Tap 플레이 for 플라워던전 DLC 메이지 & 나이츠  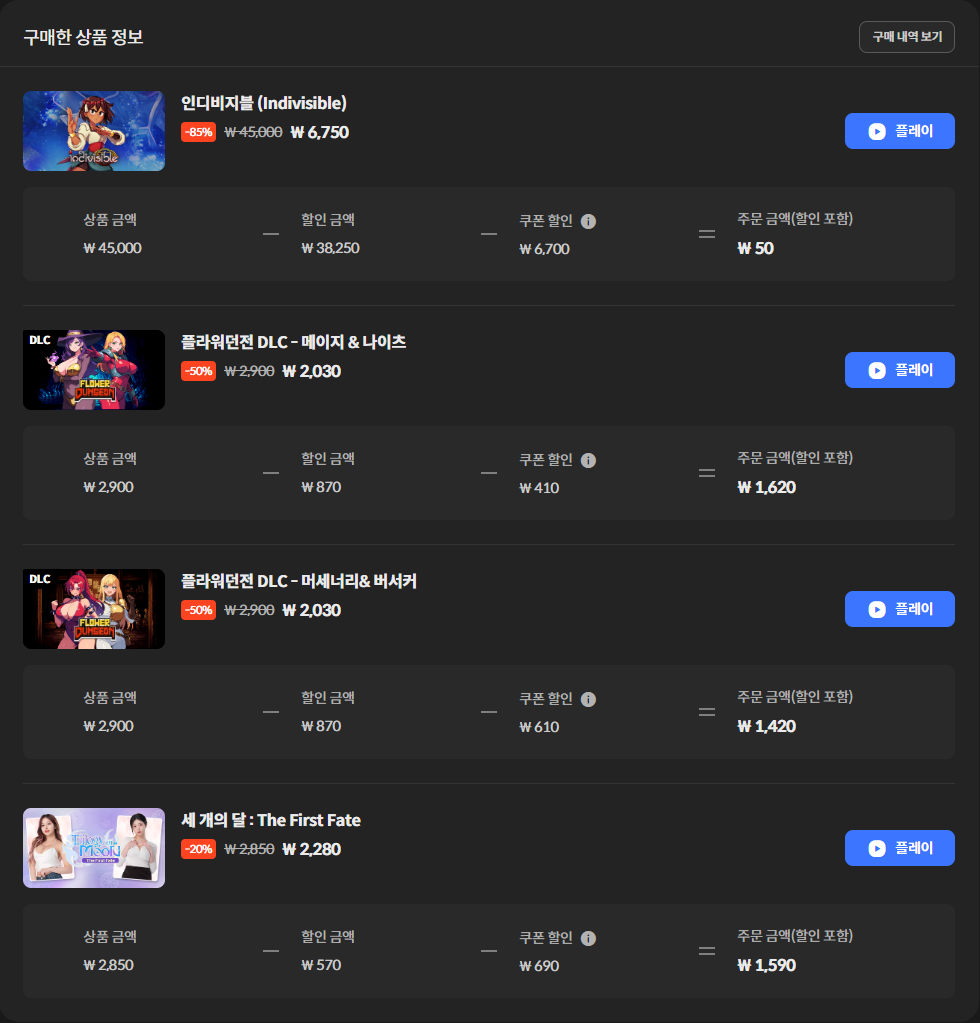(x=899, y=370)
